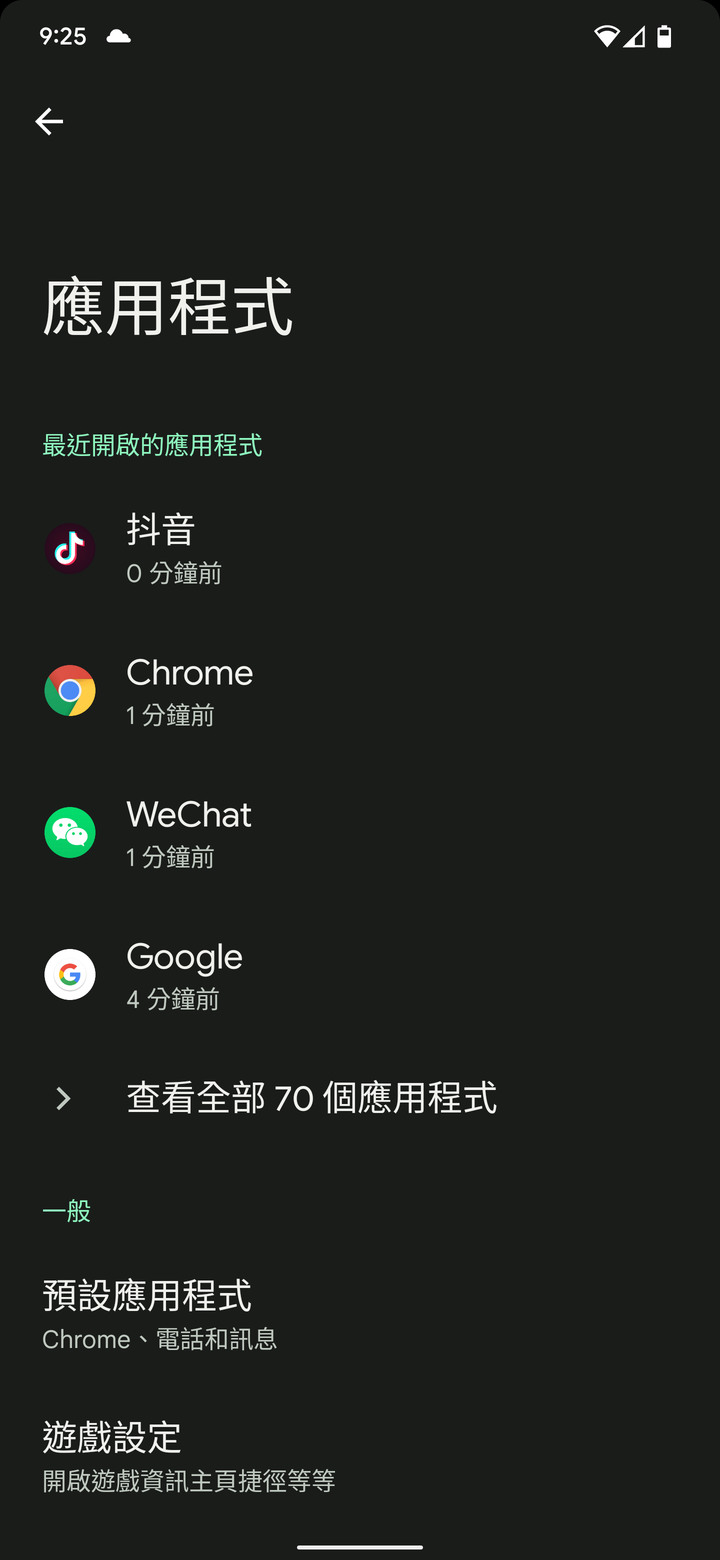
Task: Open Chrome app settings
Action: click(x=360, y=691)
